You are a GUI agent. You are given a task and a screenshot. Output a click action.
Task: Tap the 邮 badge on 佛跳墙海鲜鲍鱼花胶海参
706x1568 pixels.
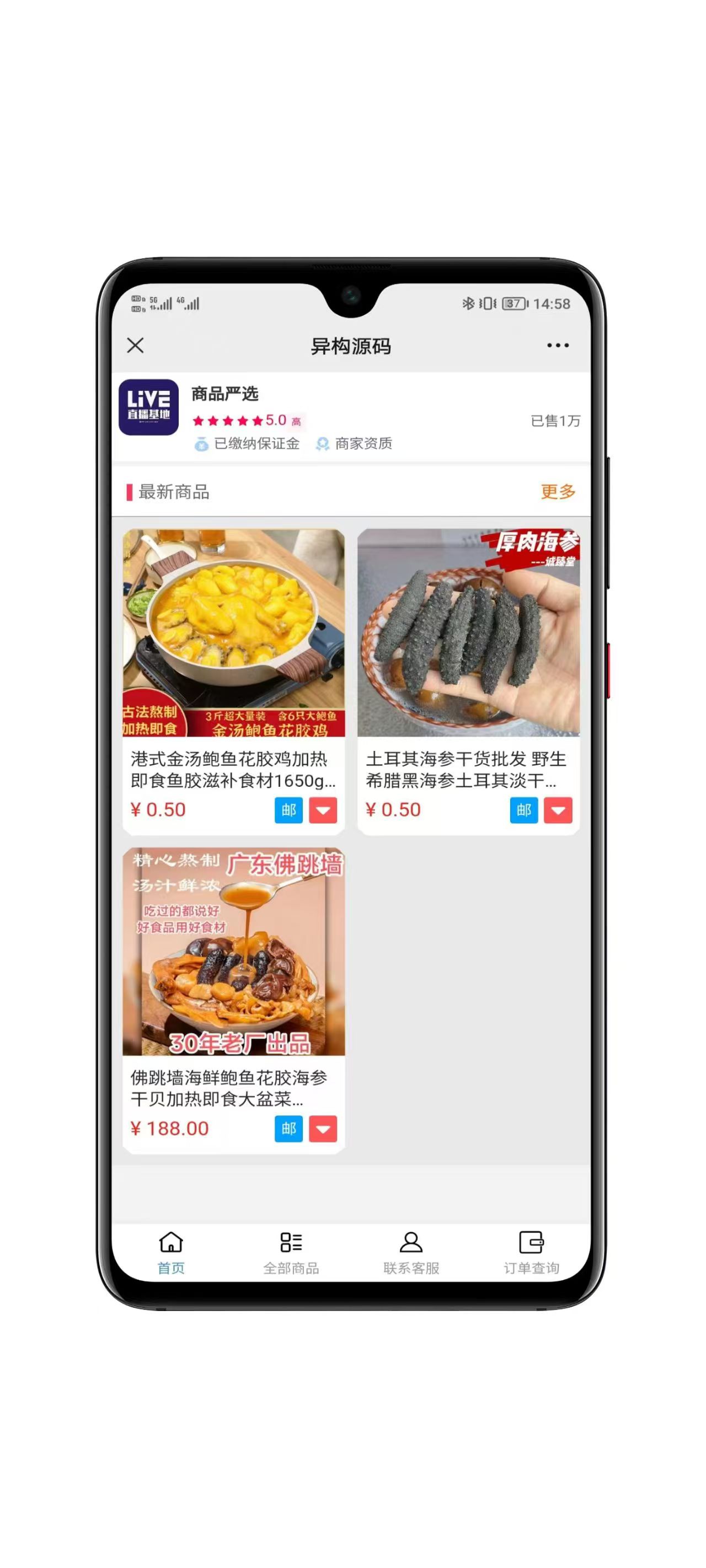coord(288,1129)
